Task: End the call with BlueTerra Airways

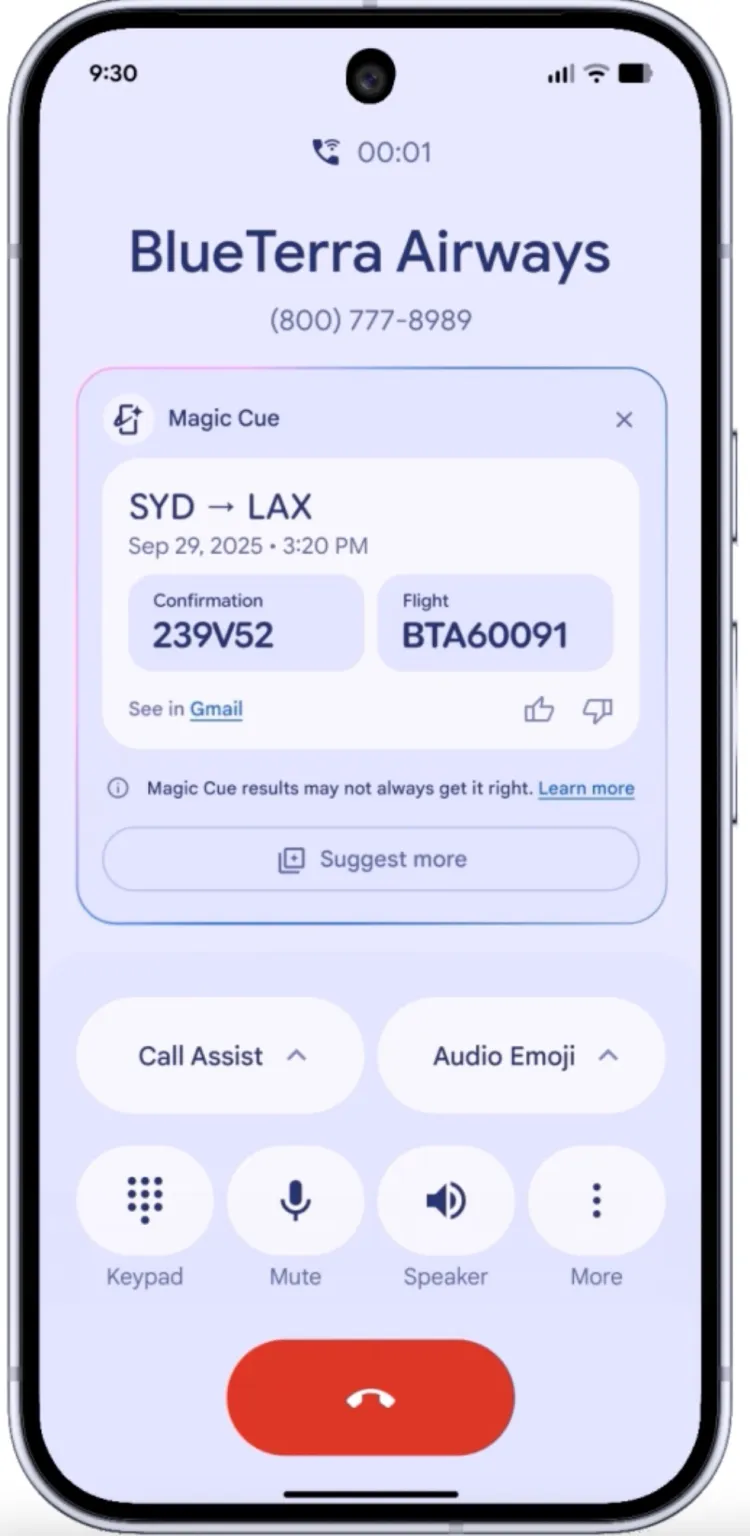Action: 371,1398
